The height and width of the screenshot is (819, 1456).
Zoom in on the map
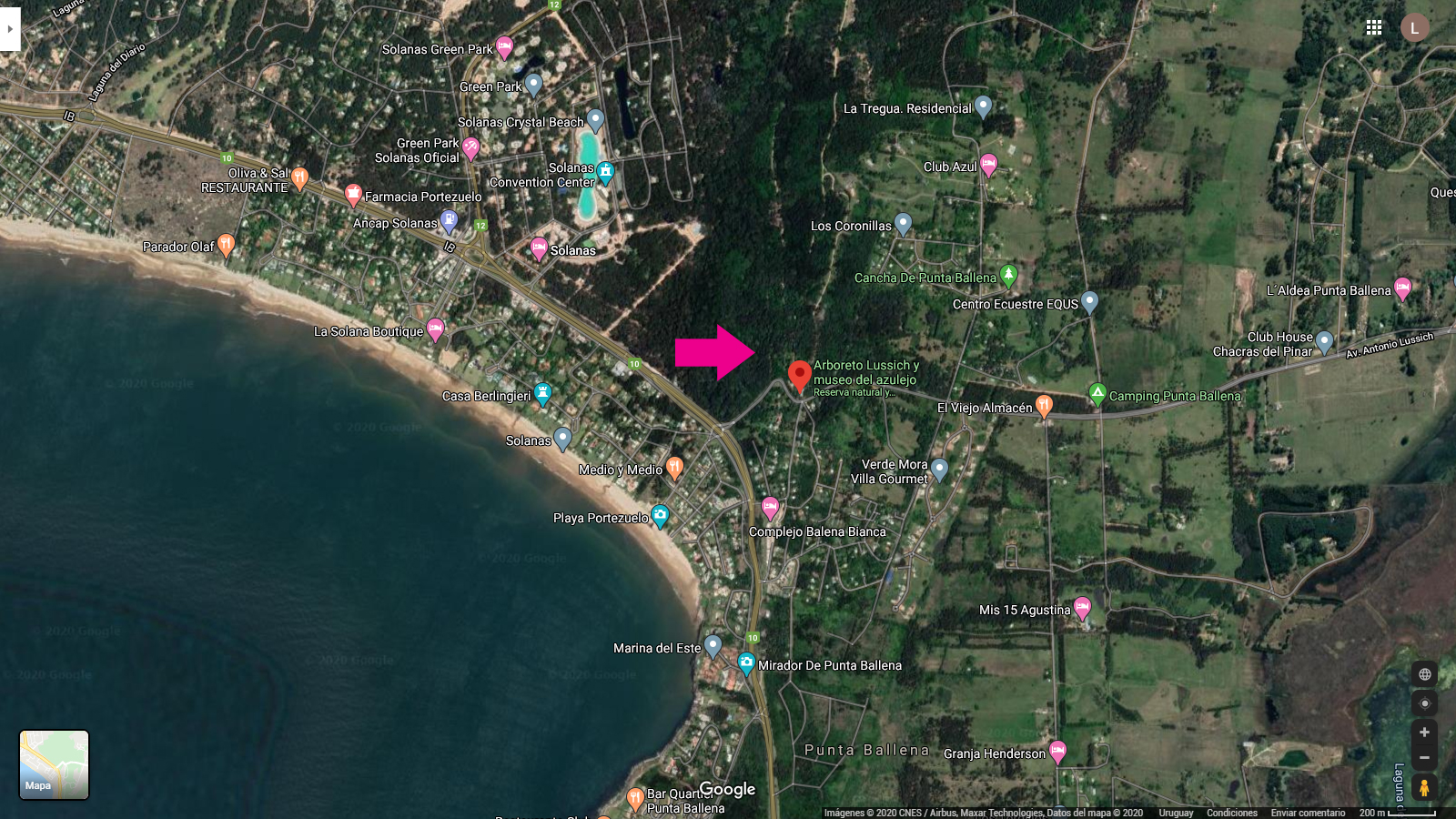click(x=1424, y=733)
